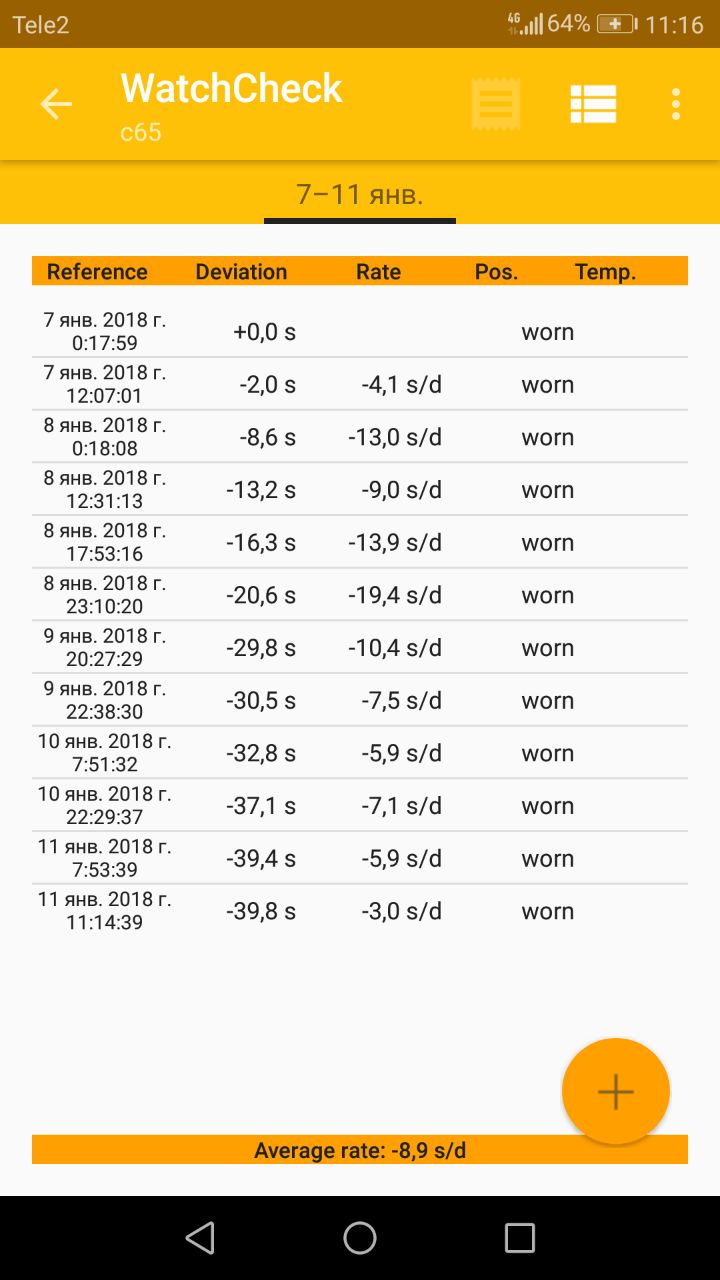Open the 11 янв. 7:53:39 entry
Screen dimensions: 720x1280
tap(360, 859)
